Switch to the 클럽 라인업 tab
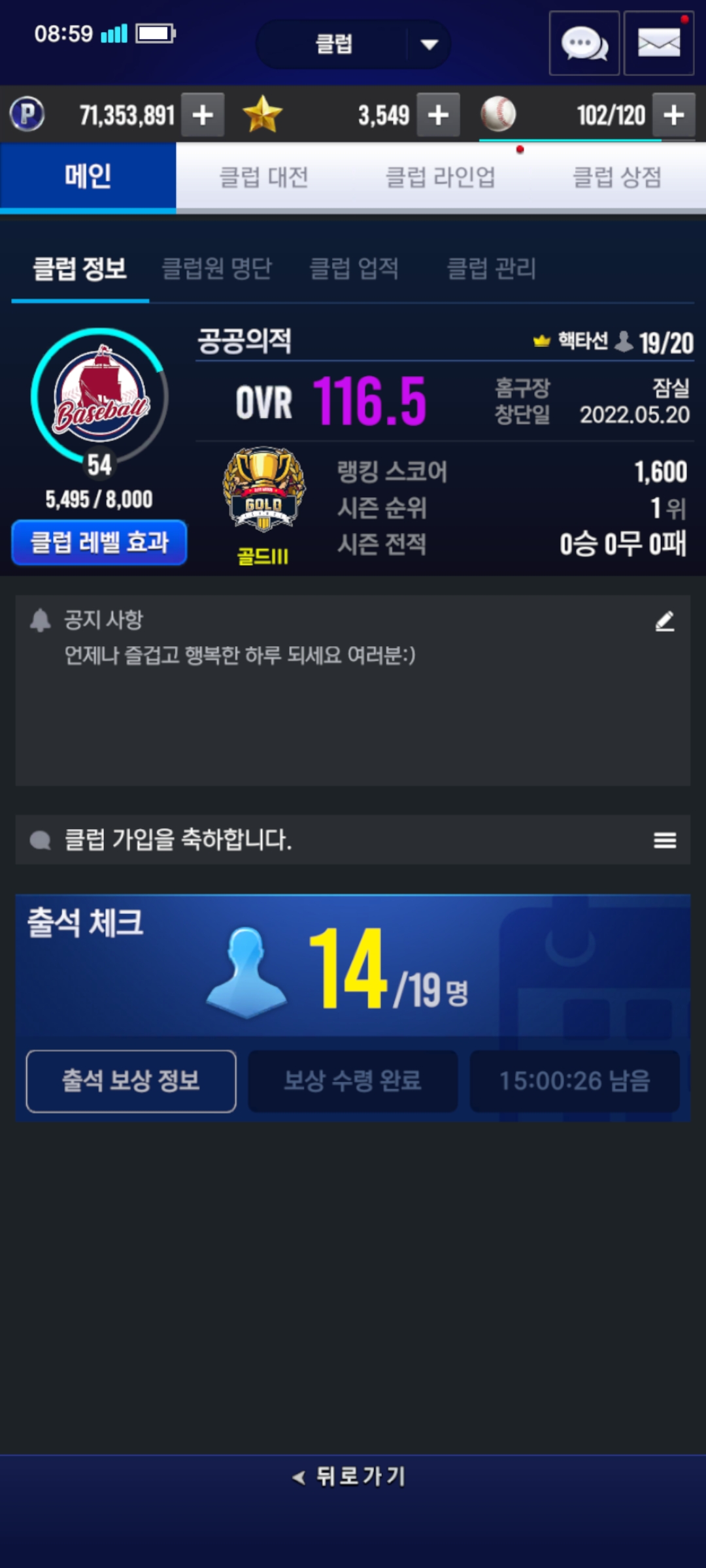This screenshot has width=706, height=1568. click(441, 177)
